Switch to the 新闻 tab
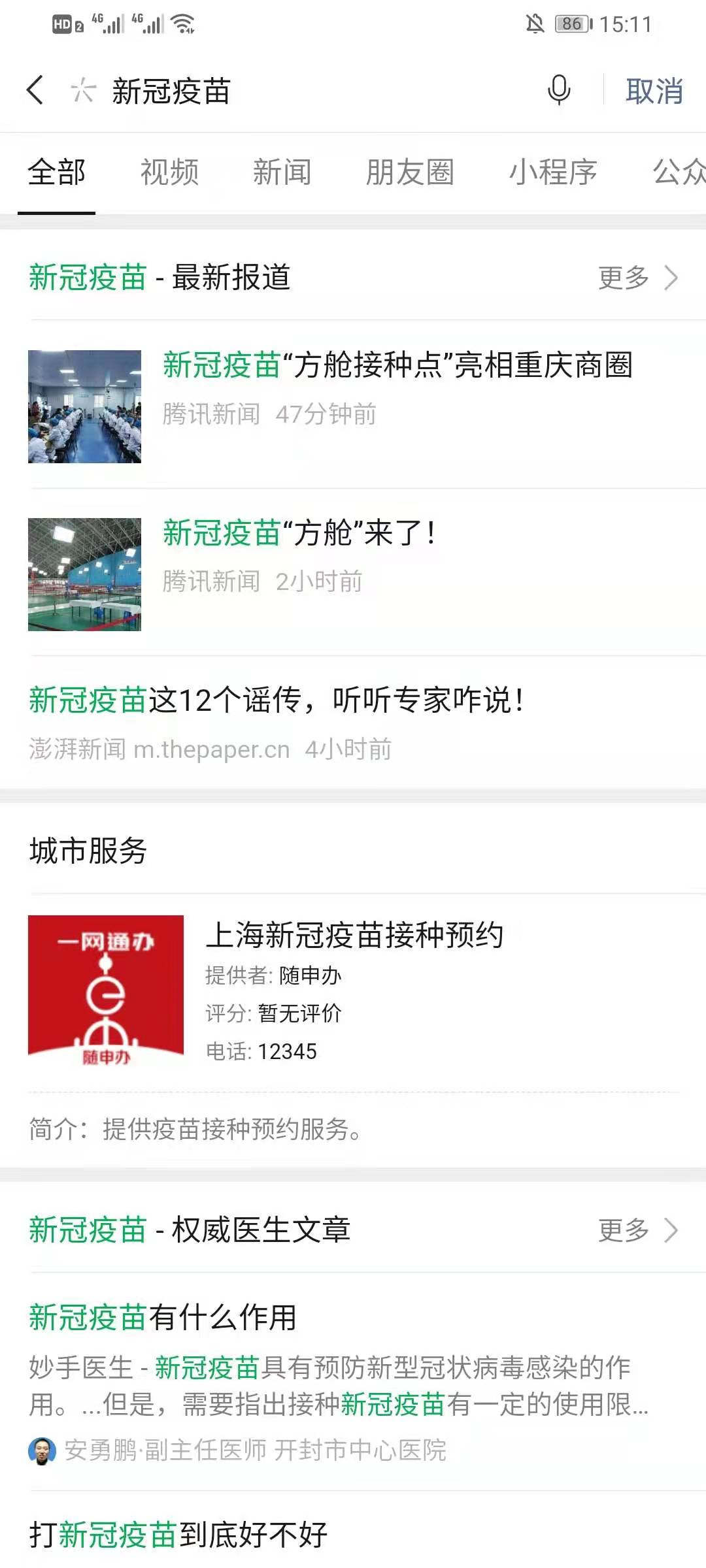 pyautogui.click(x=282, y=172)
